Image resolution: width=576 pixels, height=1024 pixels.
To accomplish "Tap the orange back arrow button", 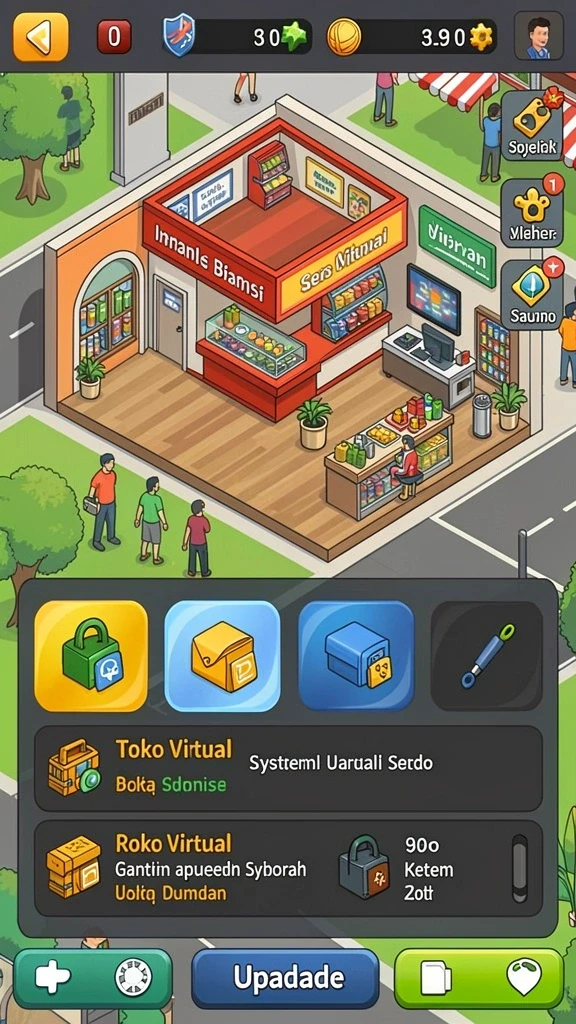I will point(40,37).
